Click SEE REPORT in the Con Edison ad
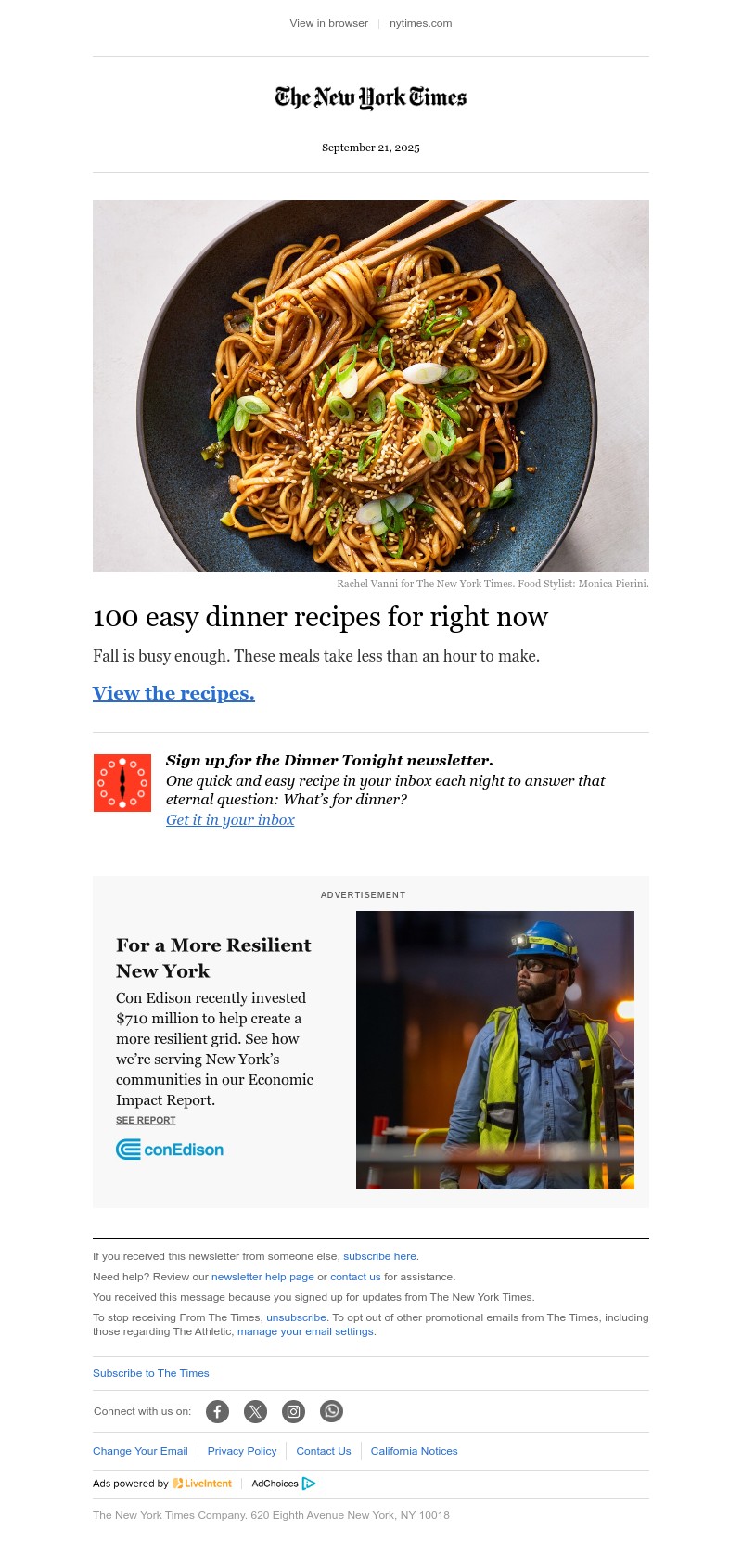 [x=146, y=1120]
